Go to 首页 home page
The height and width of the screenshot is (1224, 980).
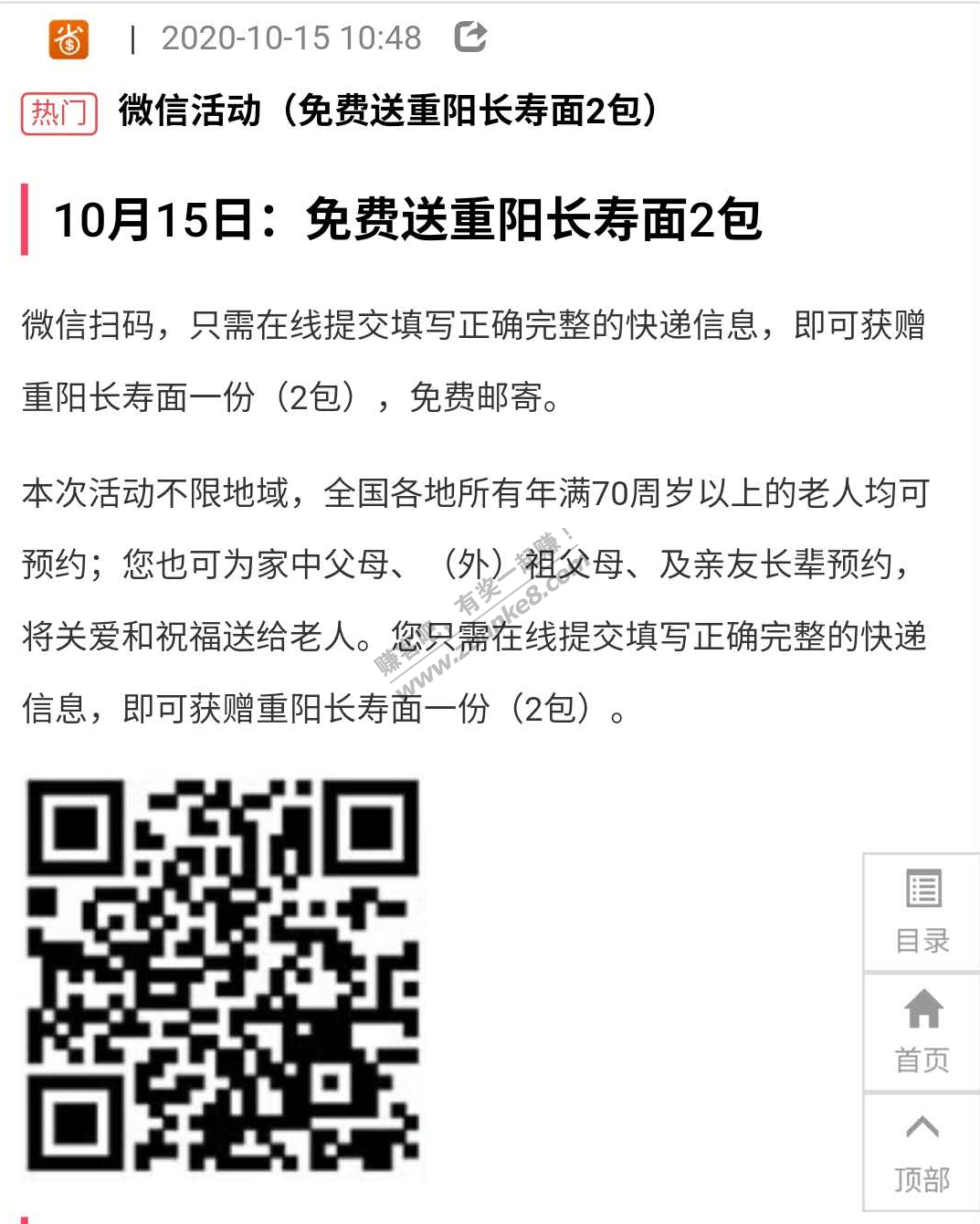(x=922, y=1031)
